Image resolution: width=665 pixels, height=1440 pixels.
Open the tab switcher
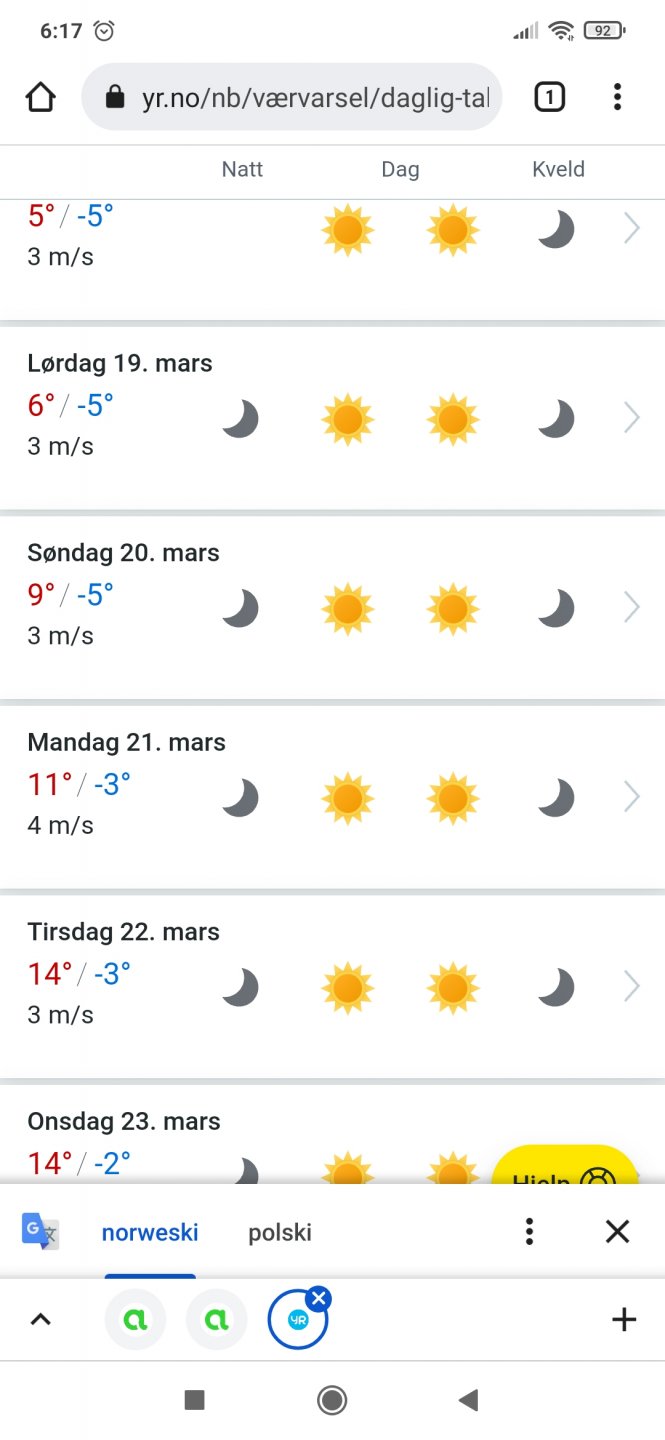coord(549,97)
